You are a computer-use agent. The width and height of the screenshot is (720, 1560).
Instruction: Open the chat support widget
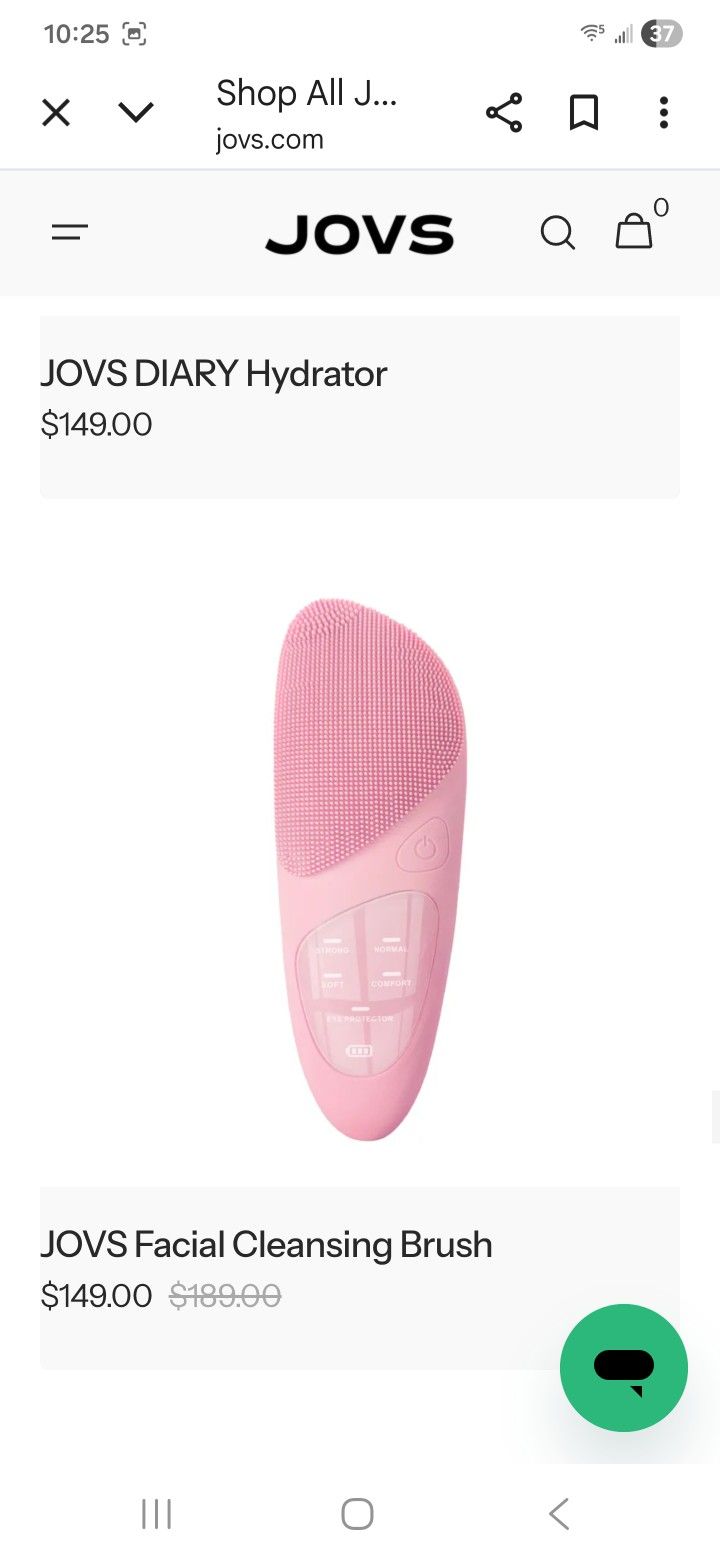coord(623,1367)
